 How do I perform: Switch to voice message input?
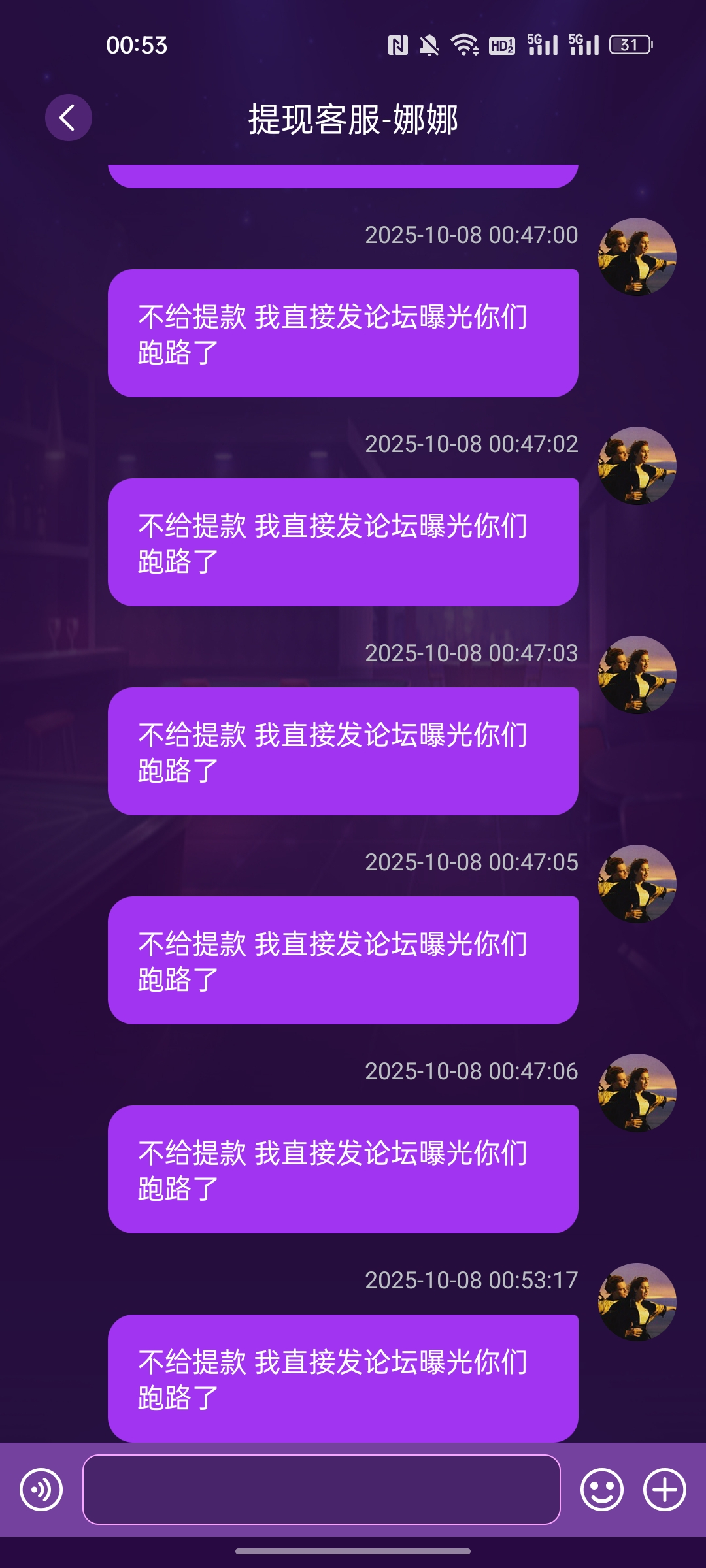(41, 1490)
